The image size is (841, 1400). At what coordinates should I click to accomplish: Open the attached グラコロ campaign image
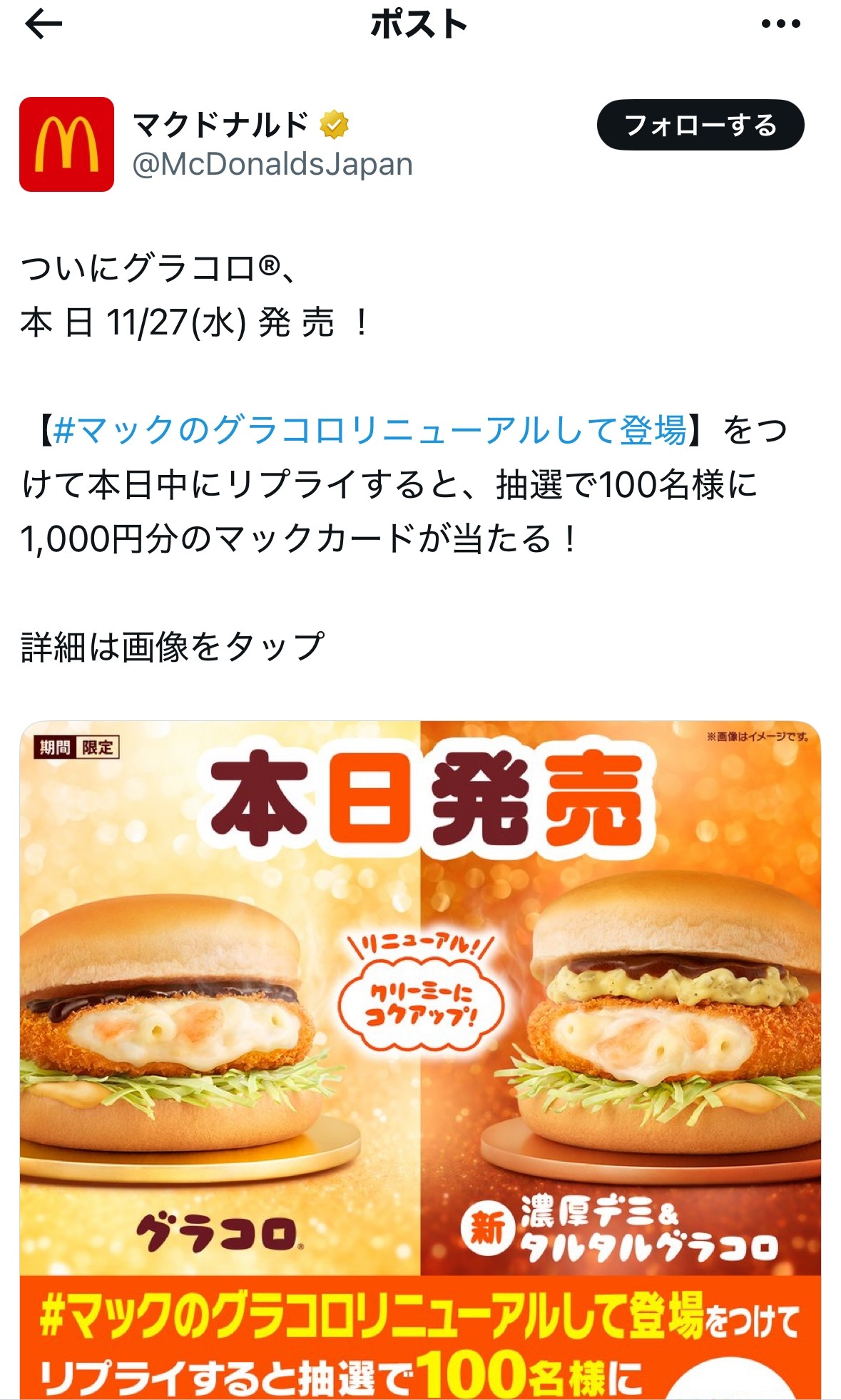coord(420,1056)
